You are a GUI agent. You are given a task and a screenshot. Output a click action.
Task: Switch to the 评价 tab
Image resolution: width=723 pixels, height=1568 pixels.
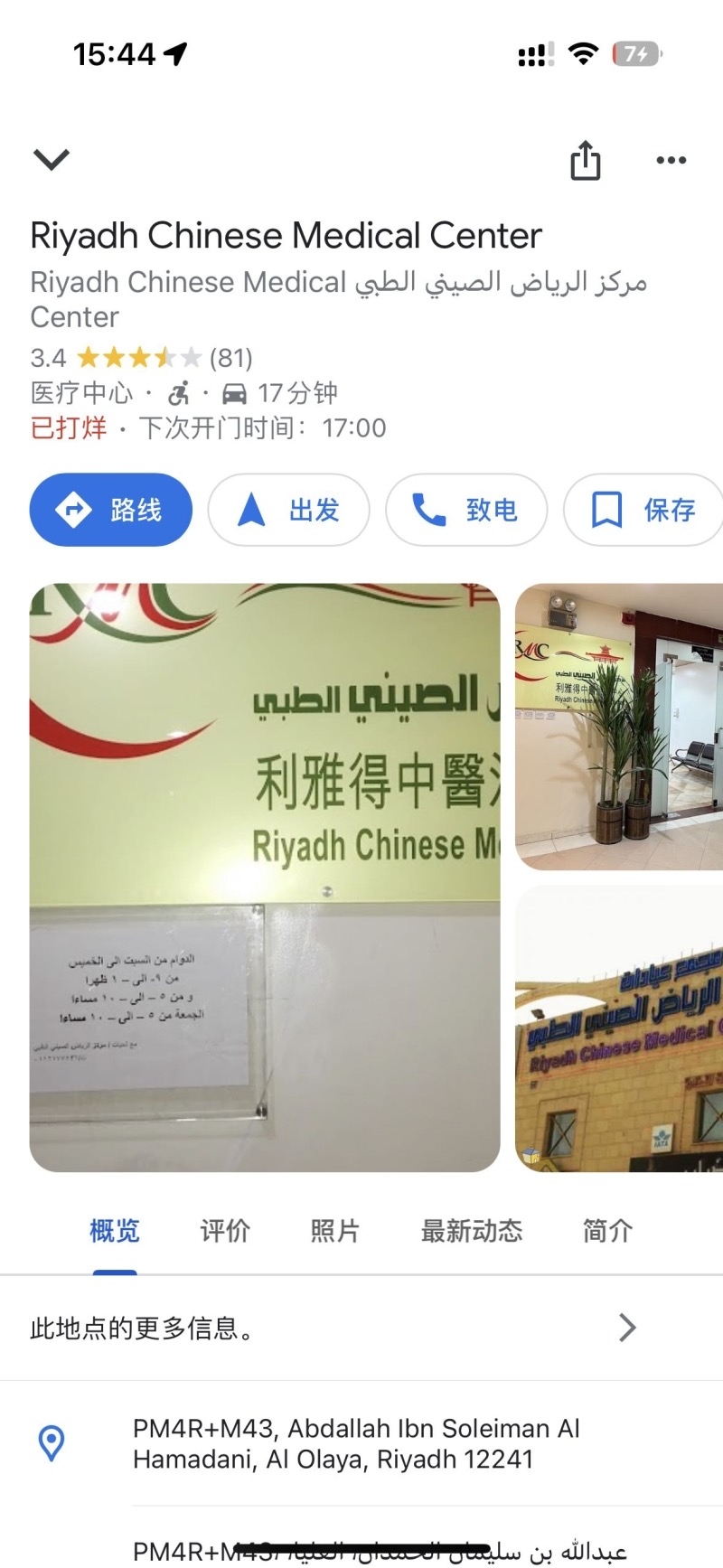coord(224,1231)
